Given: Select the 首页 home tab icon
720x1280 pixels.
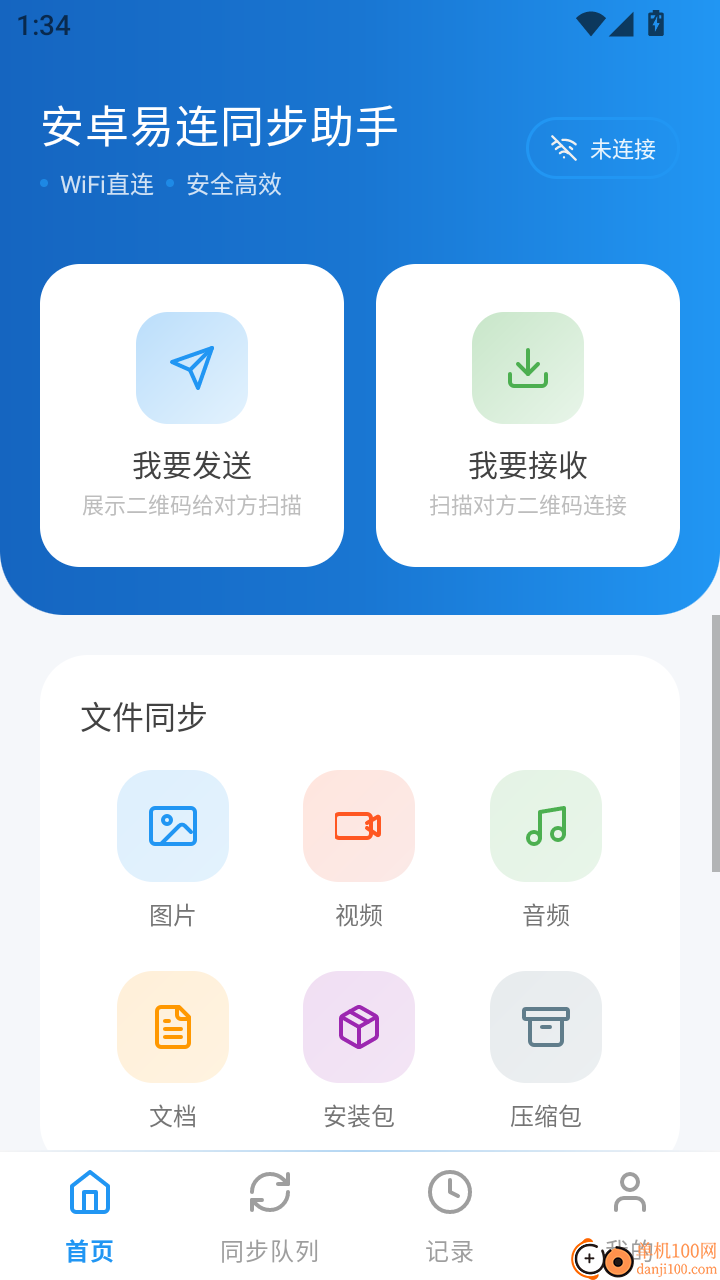Looking at the screenshot, I should 90,1192.
